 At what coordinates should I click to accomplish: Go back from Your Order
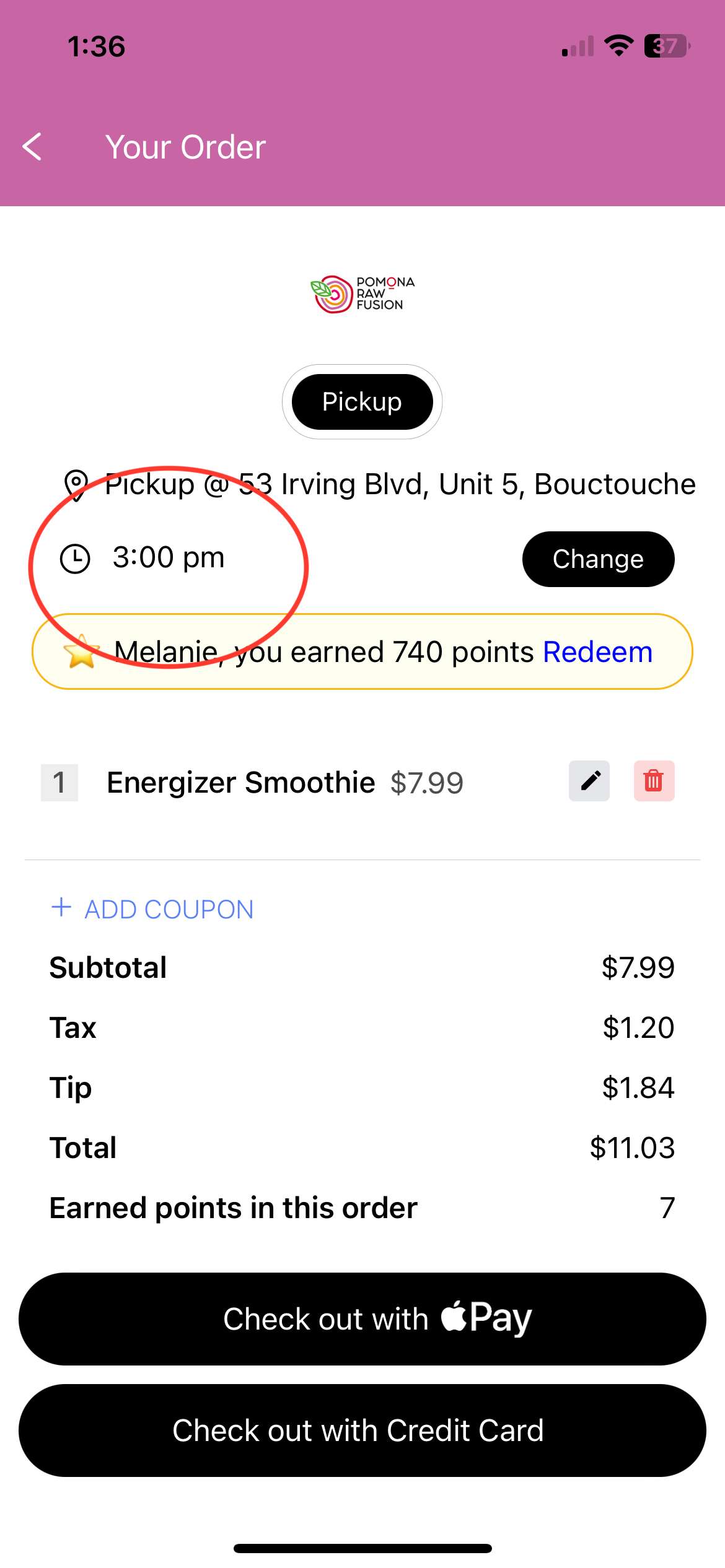(x=32, y=147)
